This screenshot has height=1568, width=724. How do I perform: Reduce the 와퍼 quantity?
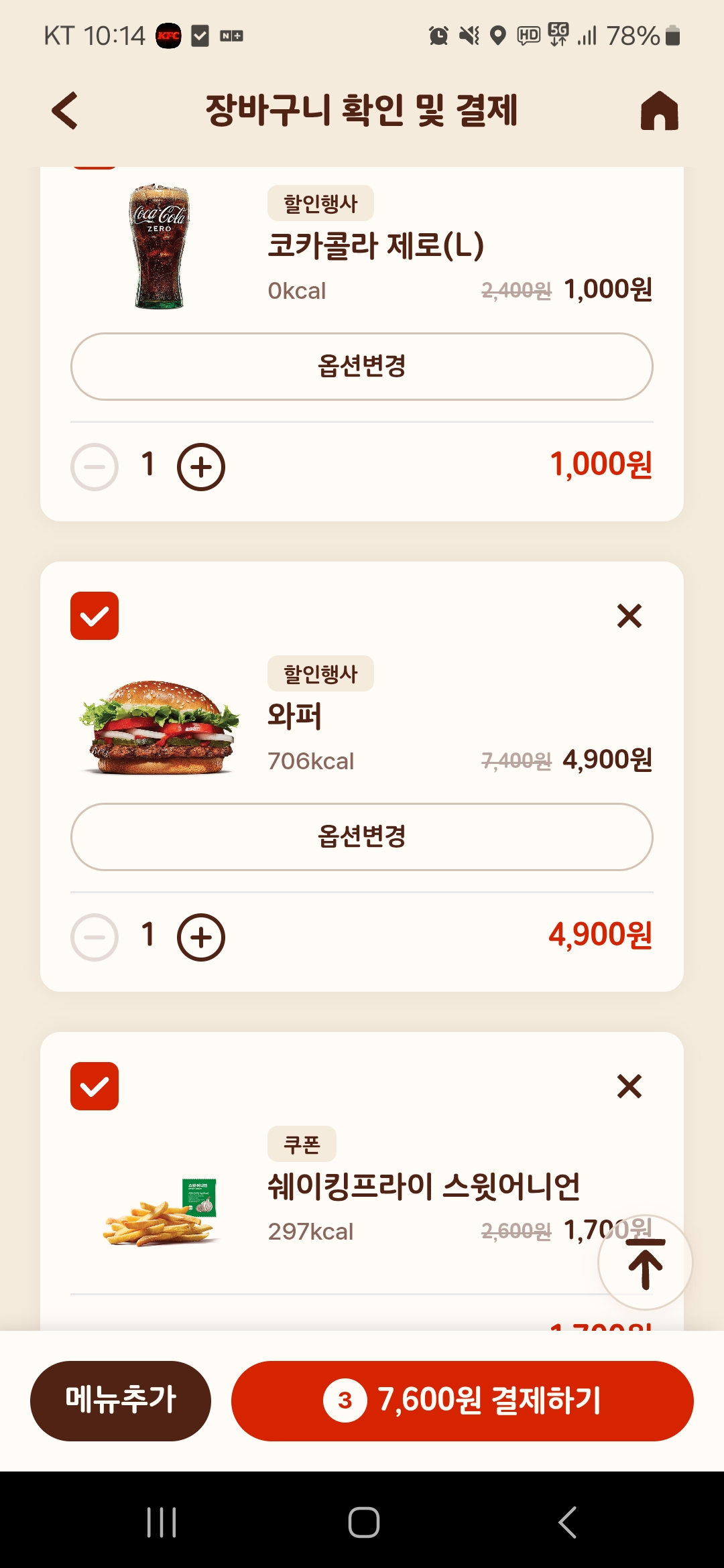point(95,937)
